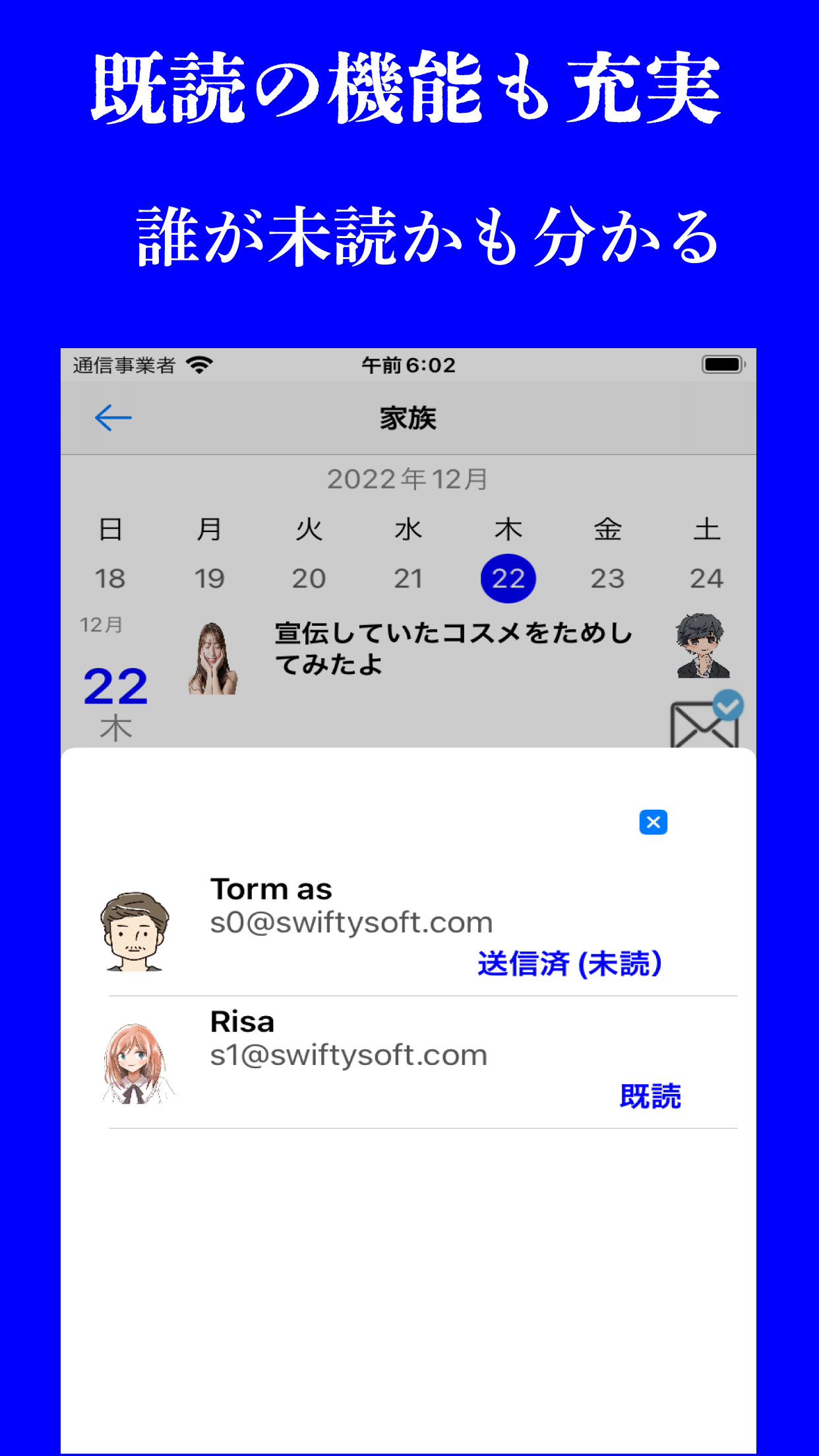The image size is (819, 1456).
Task: Select date 22 in the calendar
Action: [x=508, y=576]
